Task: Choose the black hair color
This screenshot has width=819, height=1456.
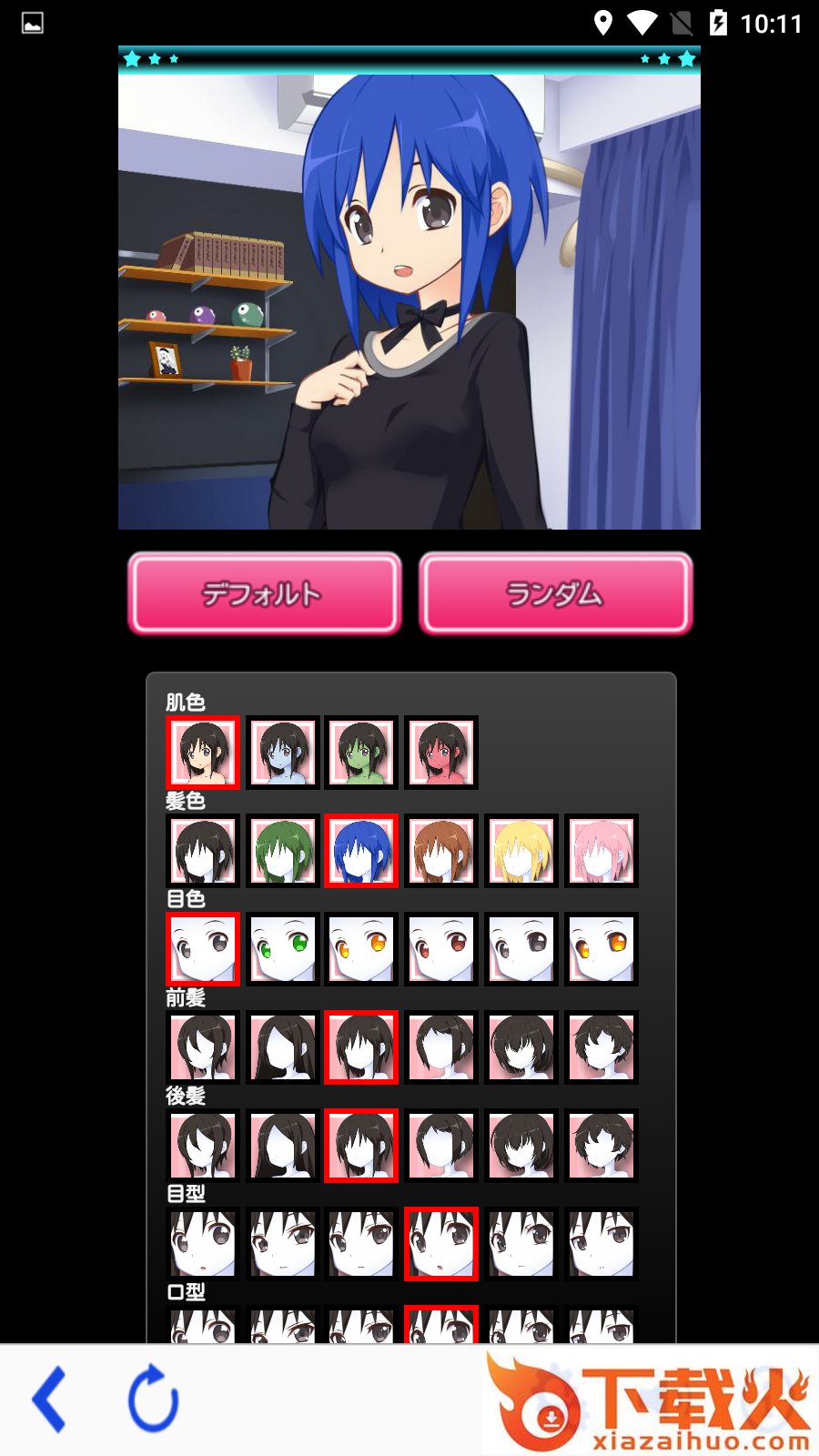Action: (203, 851)
